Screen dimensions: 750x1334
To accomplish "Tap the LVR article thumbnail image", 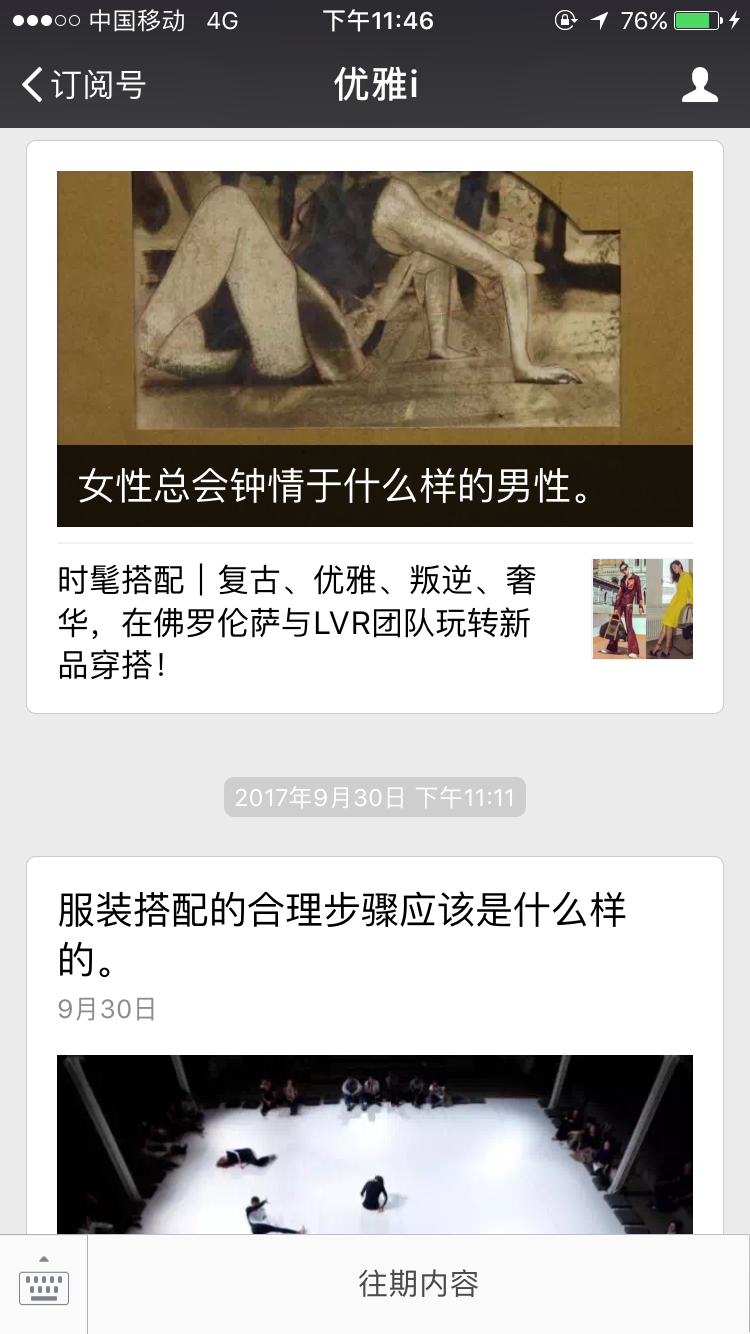I will click(x=641, y=608).
